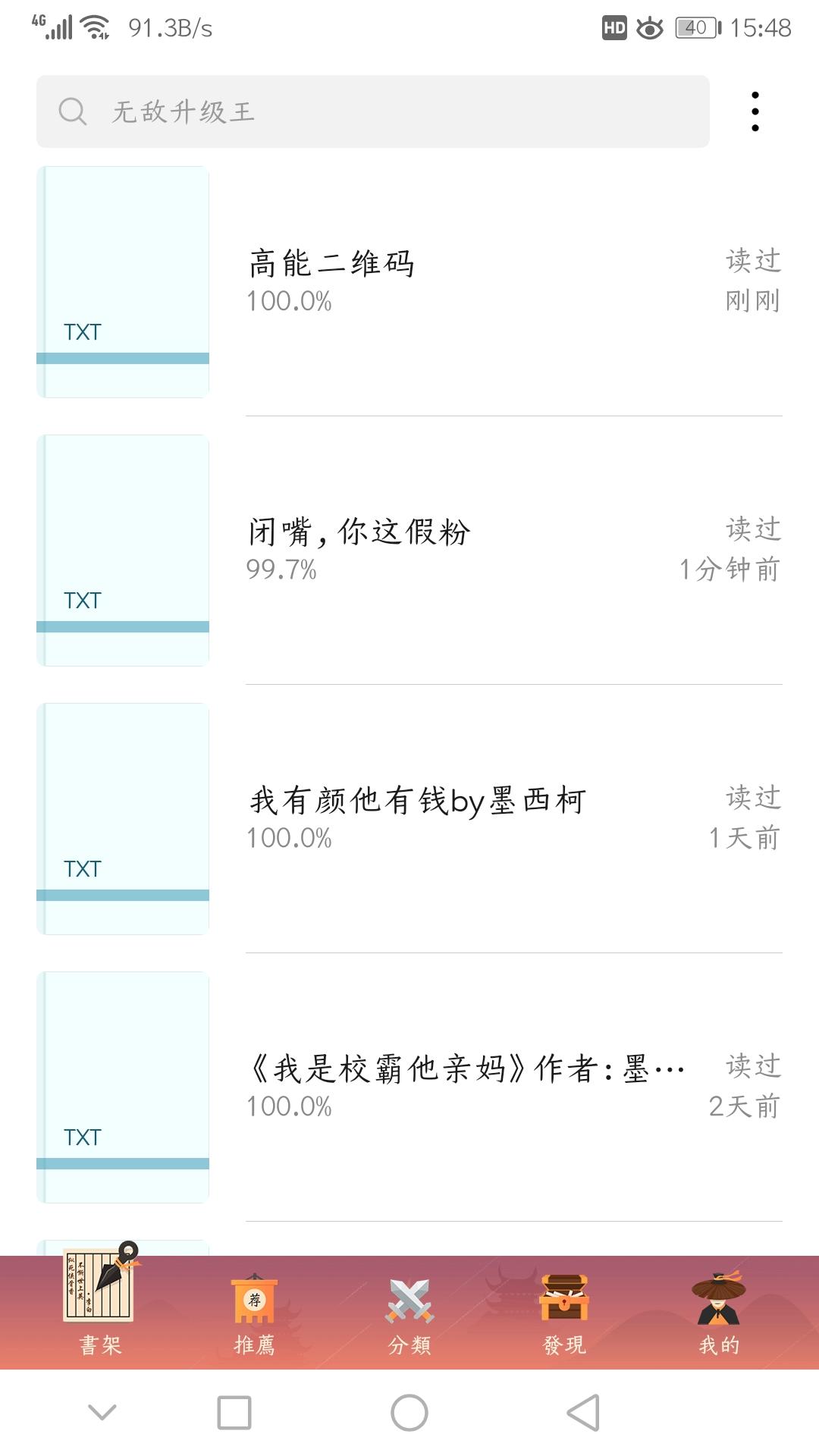819x1456 pixels.
Task: Tap the search box showing 无敌升级王
Action: click(373, 111)
